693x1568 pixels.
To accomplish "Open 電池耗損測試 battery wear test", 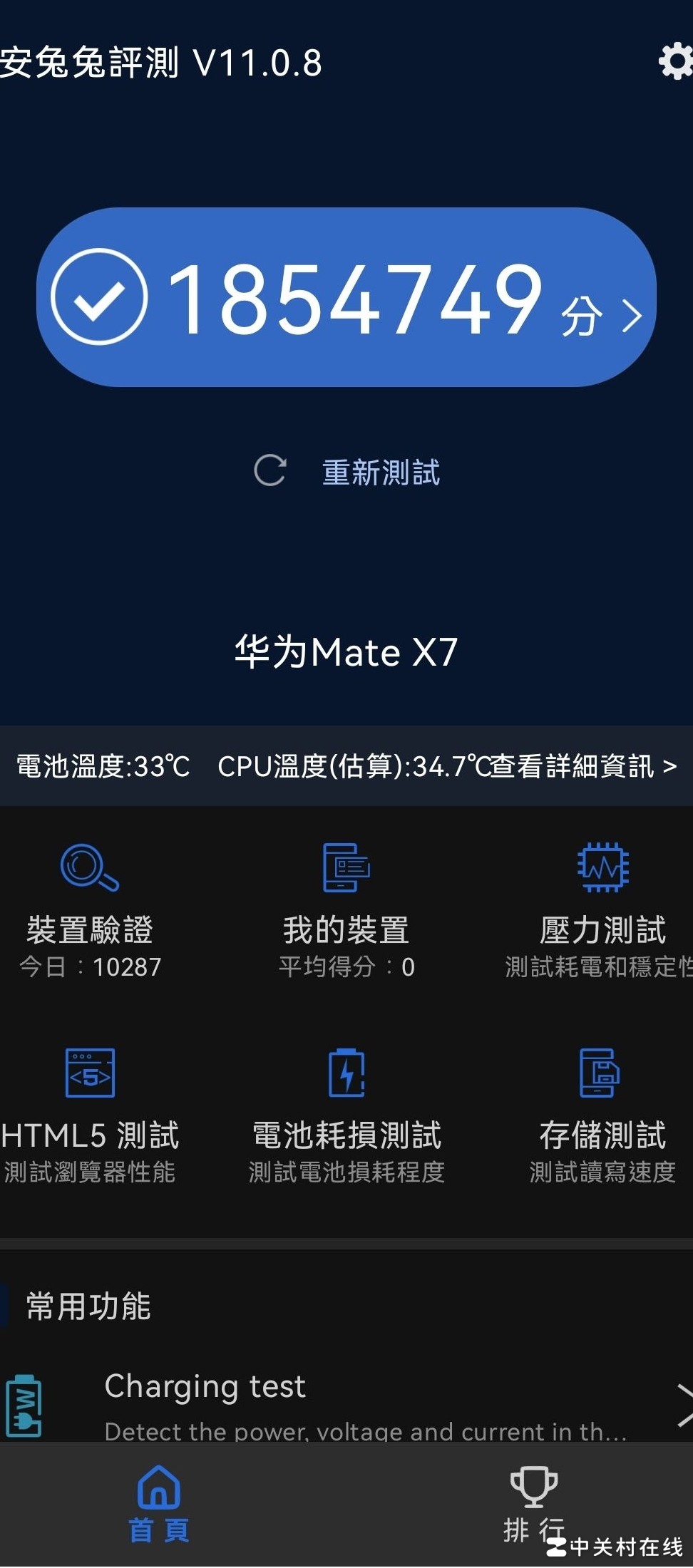I will tap(346, 1113).
